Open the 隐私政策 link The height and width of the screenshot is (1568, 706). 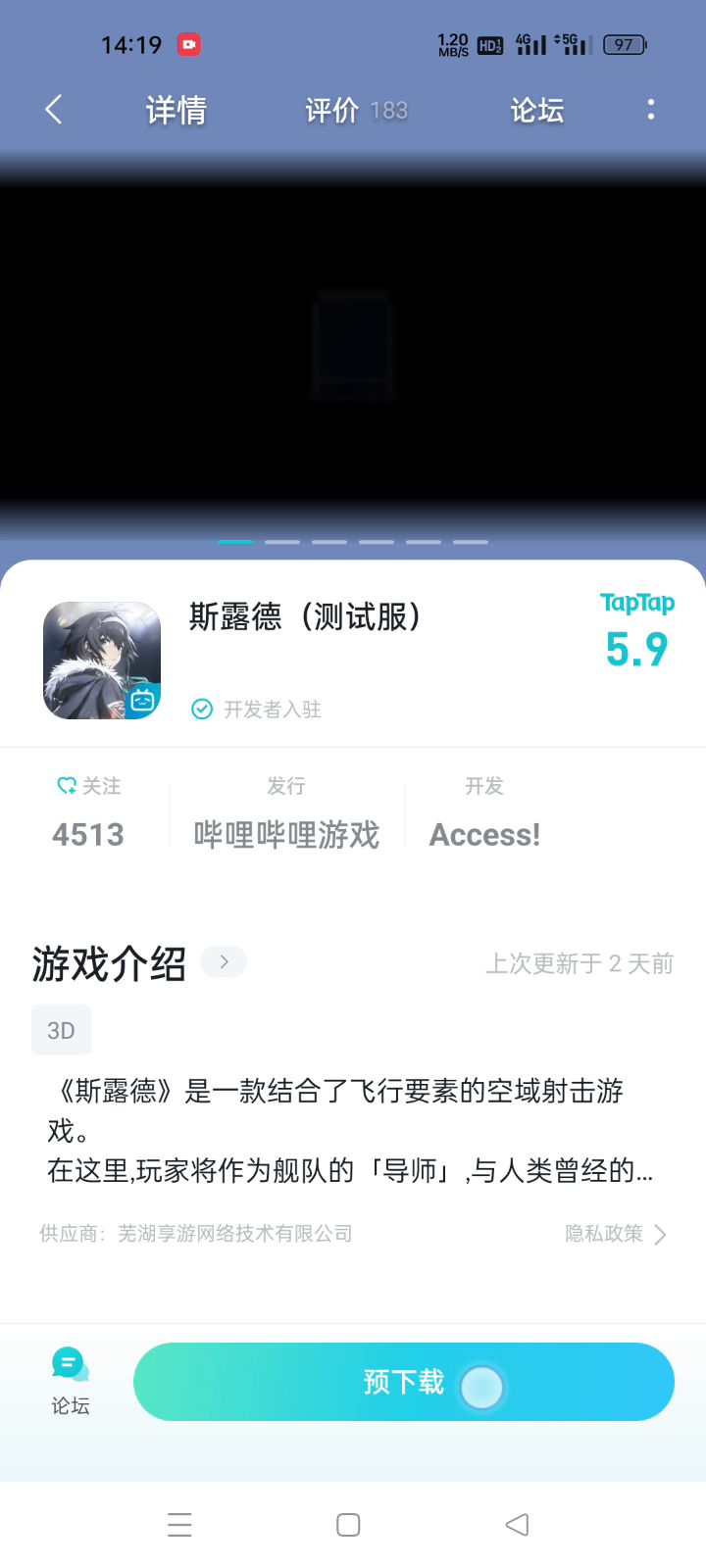coord(615,1234)
